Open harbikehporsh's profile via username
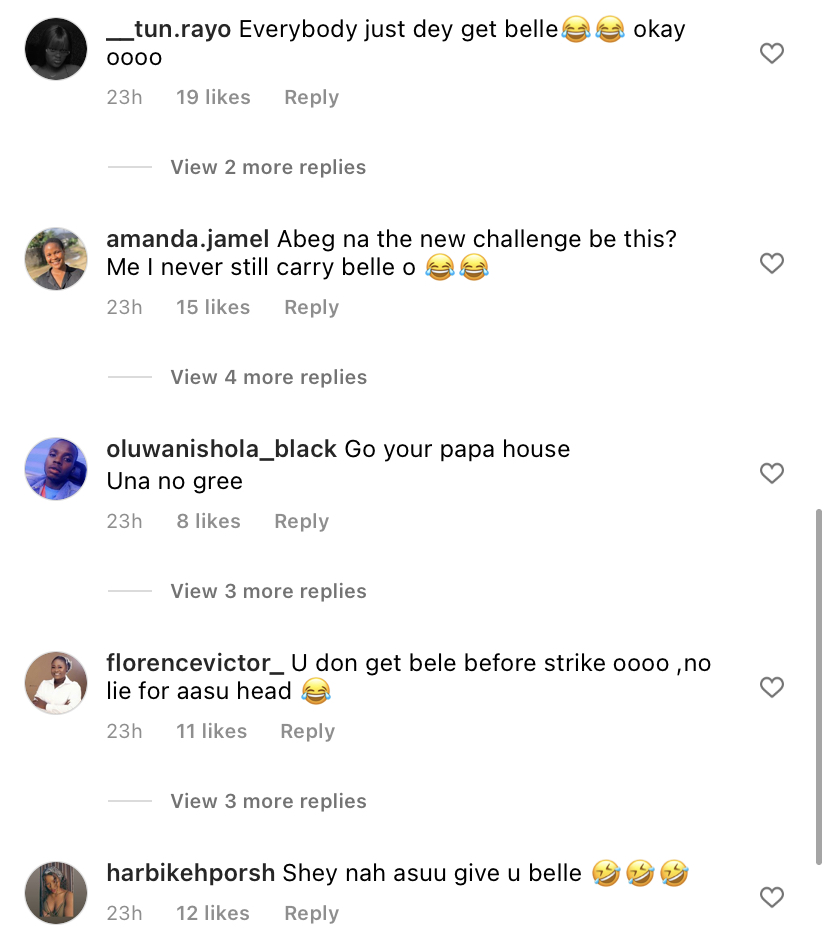This screenshot has height=933, width=828. tap(190, 874)
